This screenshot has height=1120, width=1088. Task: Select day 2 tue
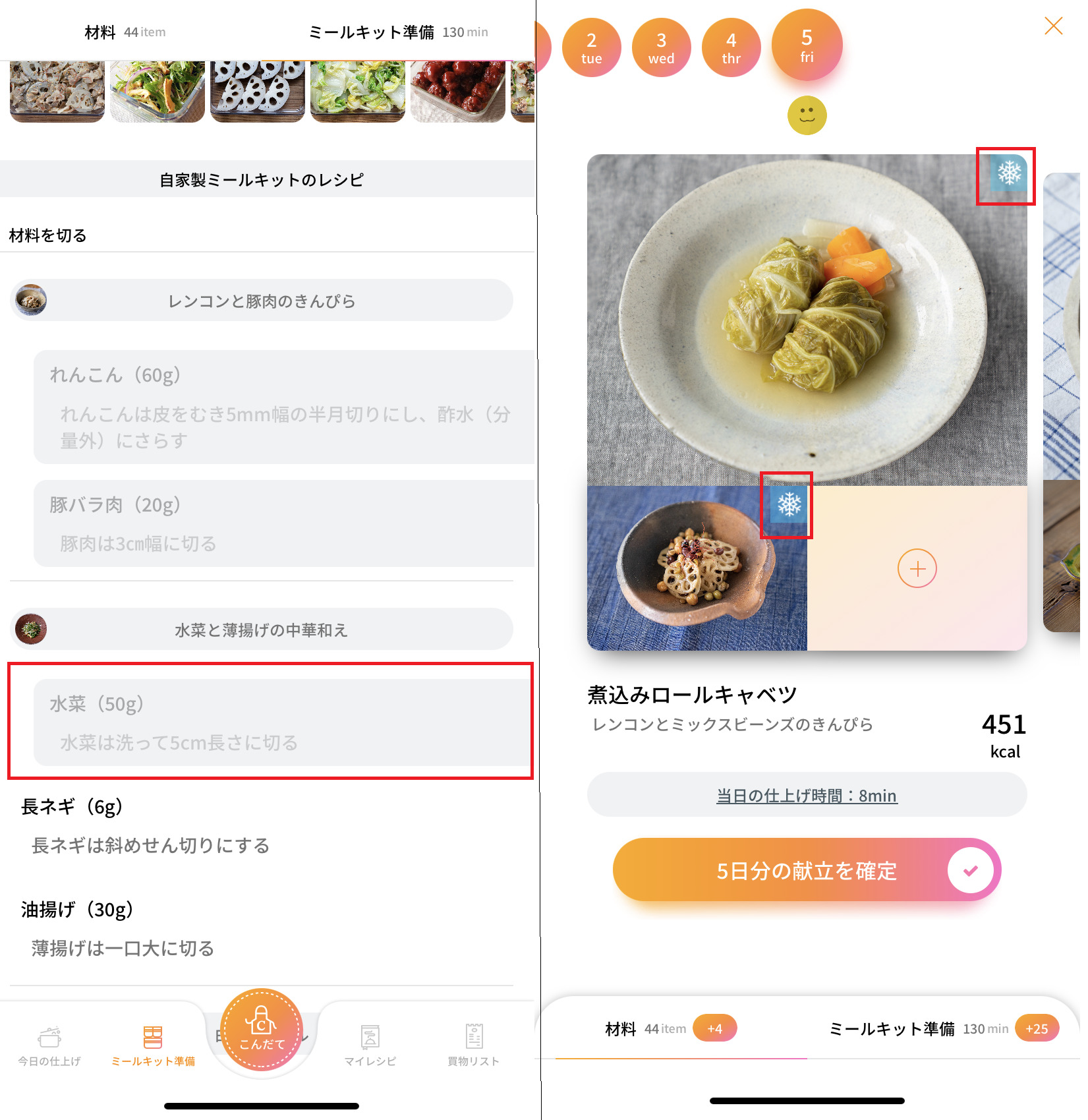coord(591,48)
